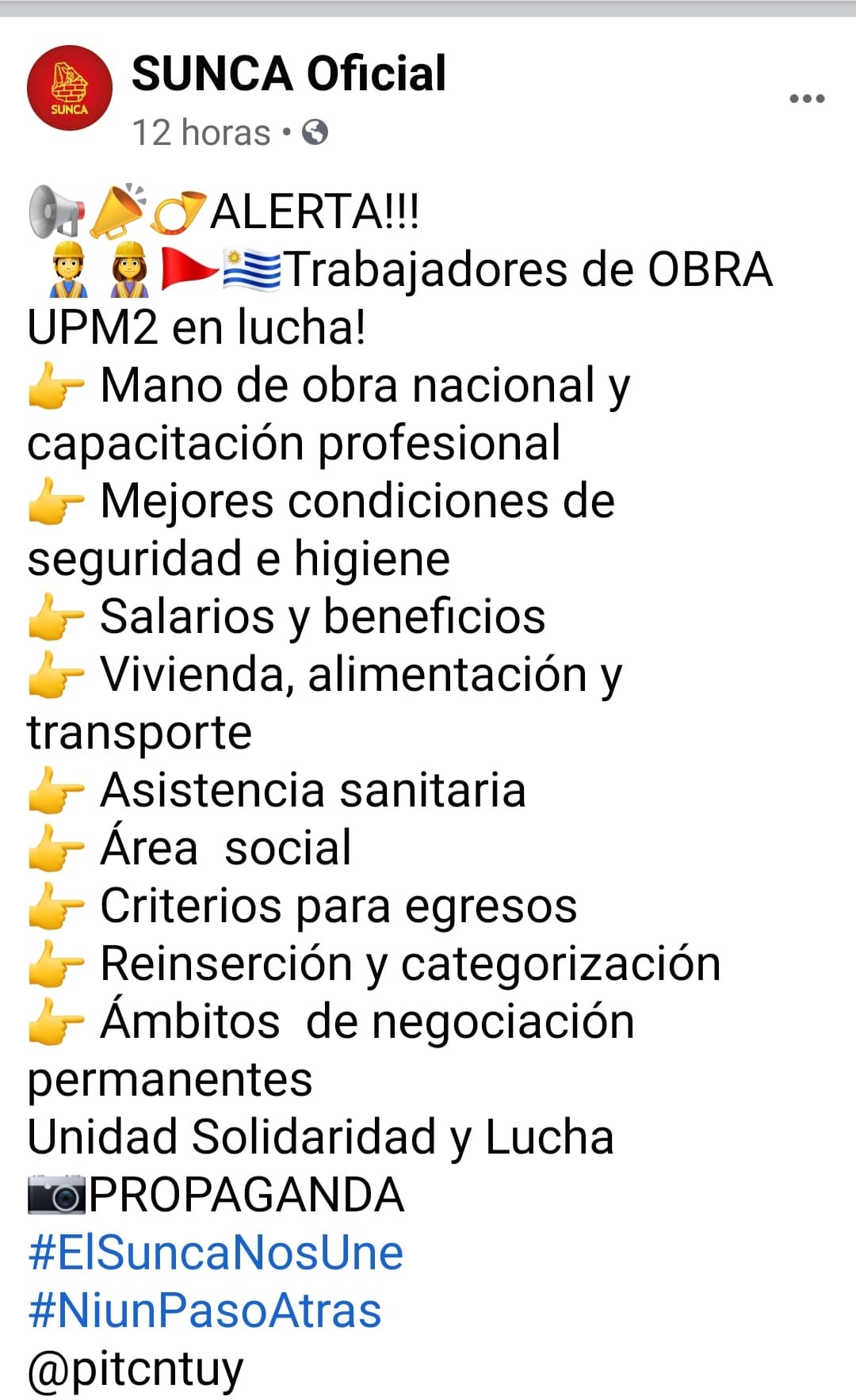
Task: Open the #ElSuncaNosUne hashtag
Action: tap(216, 1253)
